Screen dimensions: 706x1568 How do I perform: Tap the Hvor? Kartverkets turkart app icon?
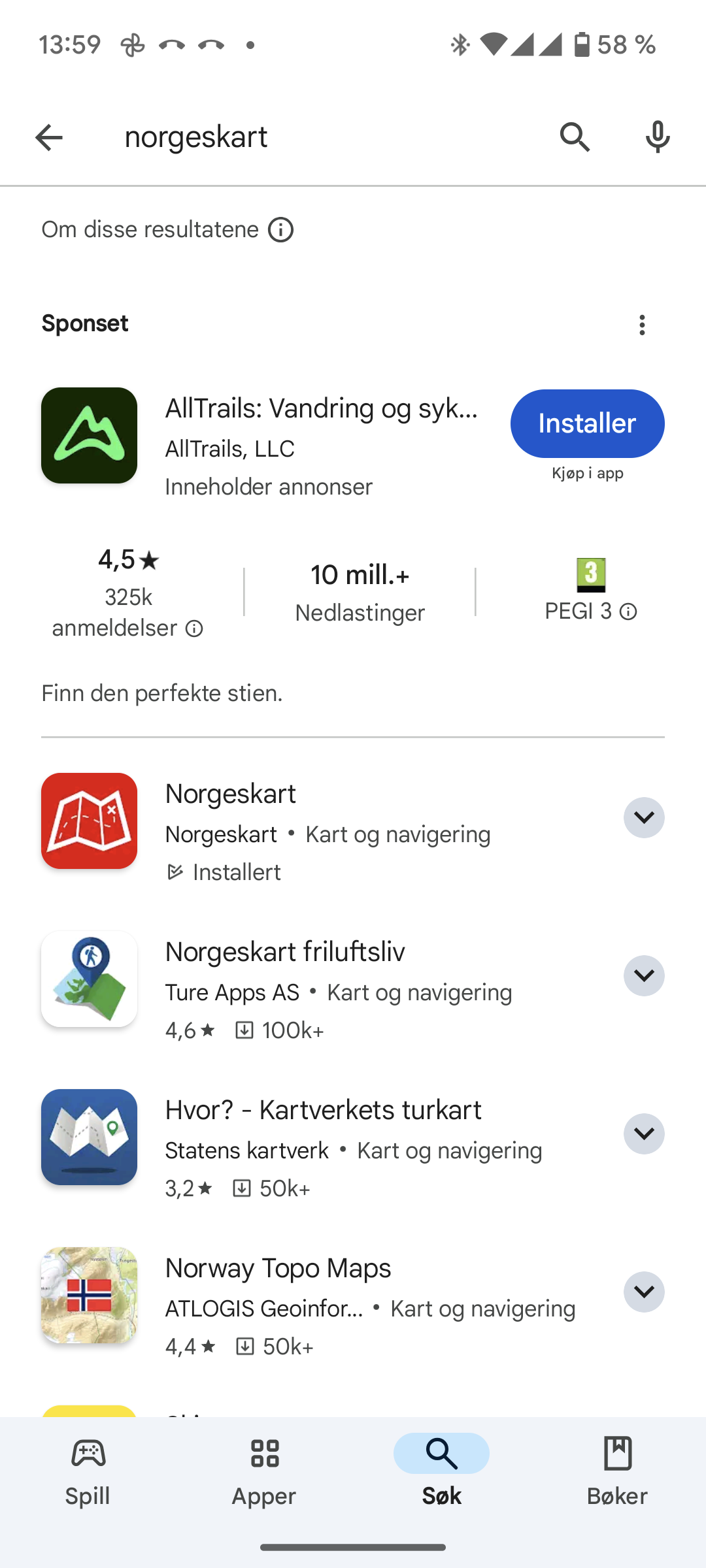(x=89, y=1137)
